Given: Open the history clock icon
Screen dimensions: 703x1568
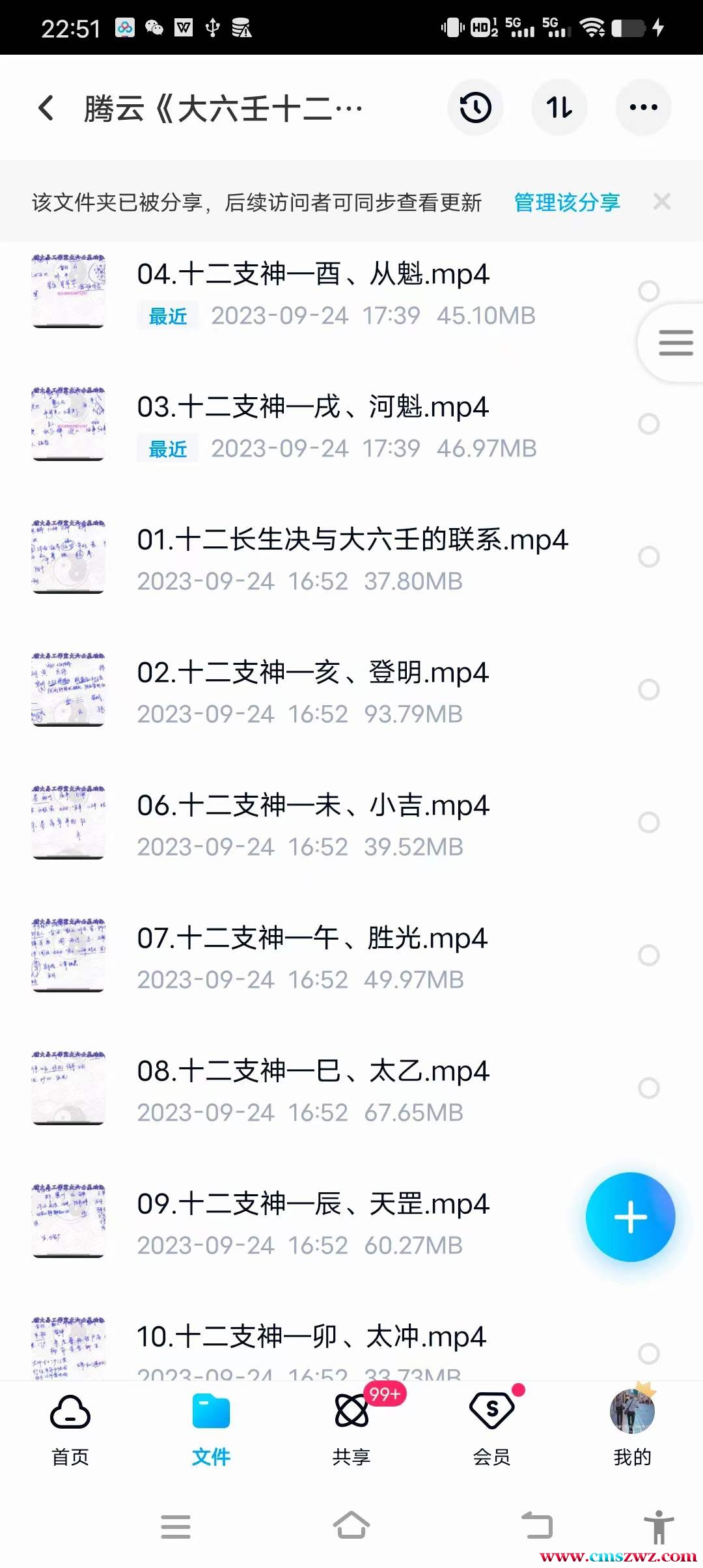Looking at the screenshot, I should 475,108.
